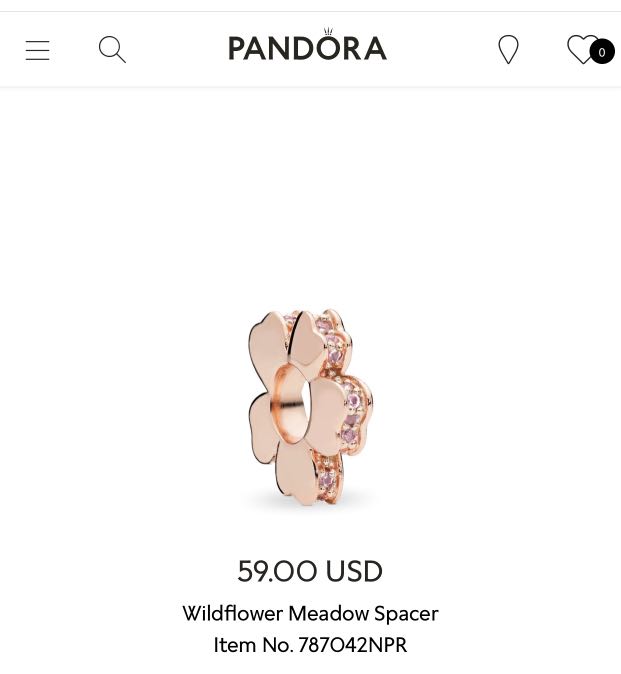Image resolution: width=621 pixels, height=674 pixels.
Task: Open the search magnifier icon
Action: coord(112,49)
